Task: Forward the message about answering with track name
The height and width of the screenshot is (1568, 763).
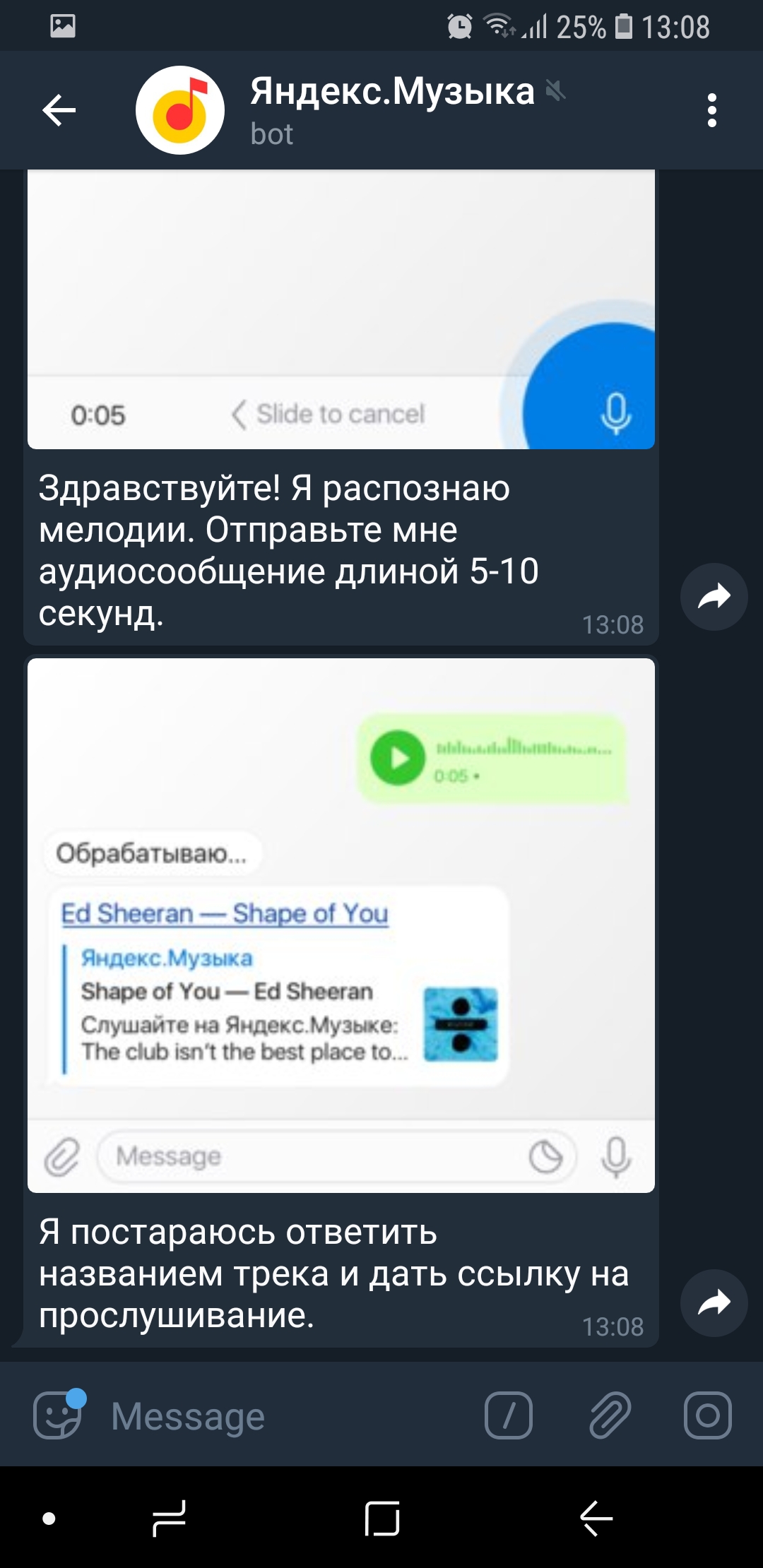Action: click(x=714, y=1303)
